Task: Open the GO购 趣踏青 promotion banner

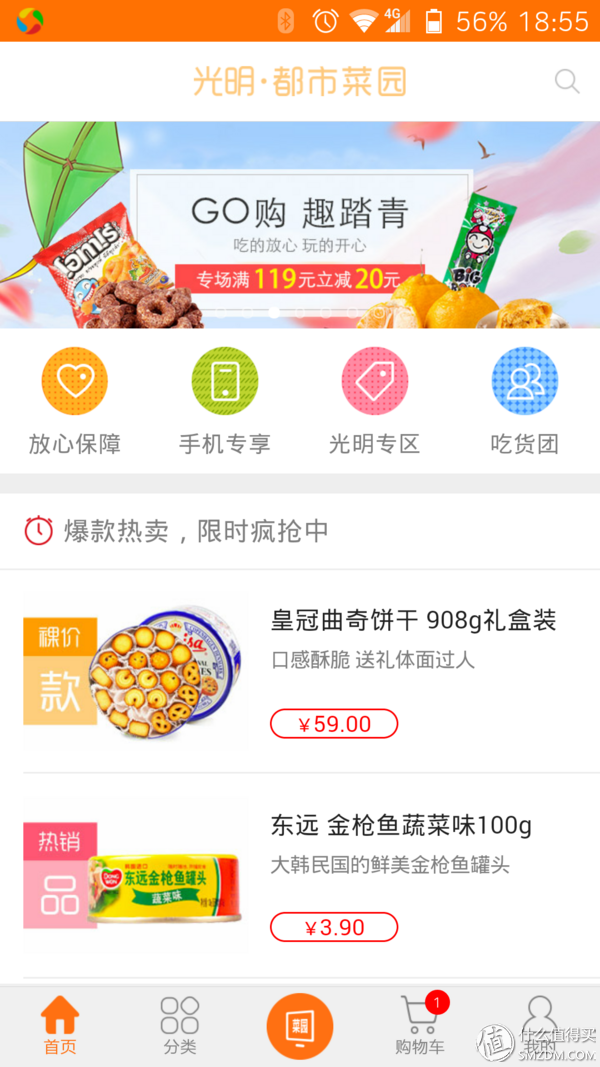Action: (x=300, y=225)
